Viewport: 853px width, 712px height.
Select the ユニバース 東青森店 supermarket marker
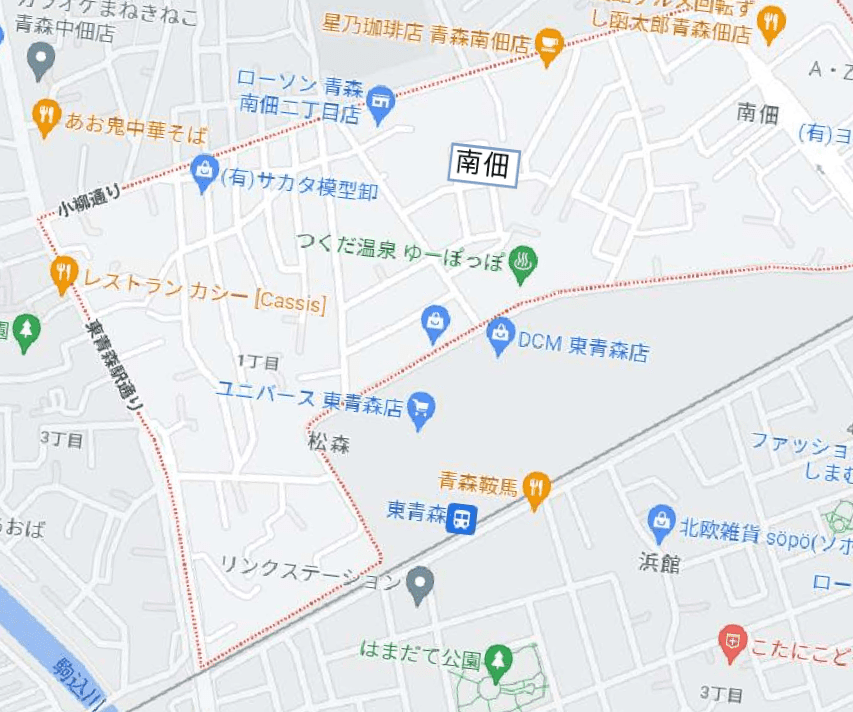(422, 407)
